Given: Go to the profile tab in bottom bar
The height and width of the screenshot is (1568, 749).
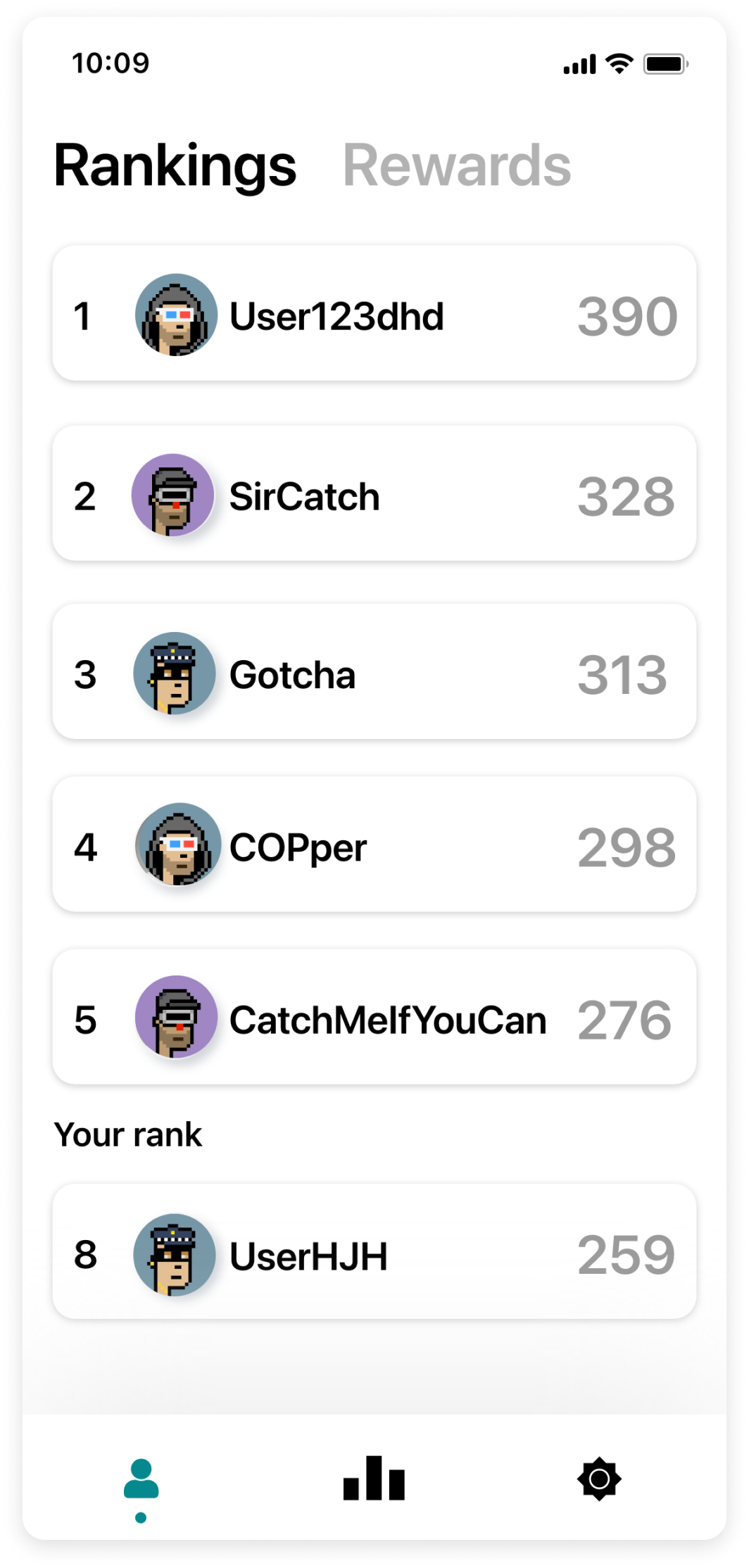Looking at the screenshot, I should (x=141, y=1480).
